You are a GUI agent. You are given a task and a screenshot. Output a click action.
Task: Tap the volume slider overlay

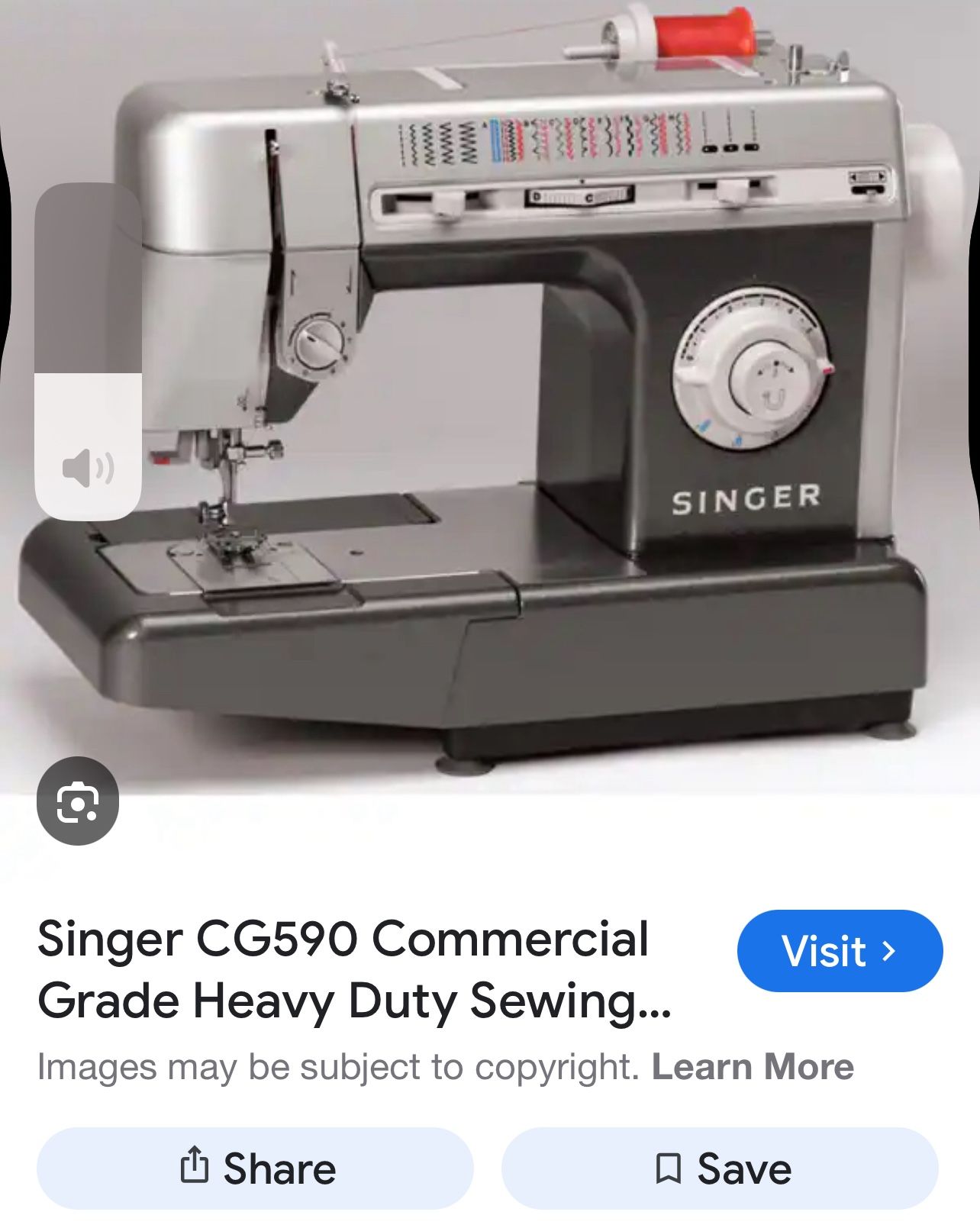tap(89, 351)
